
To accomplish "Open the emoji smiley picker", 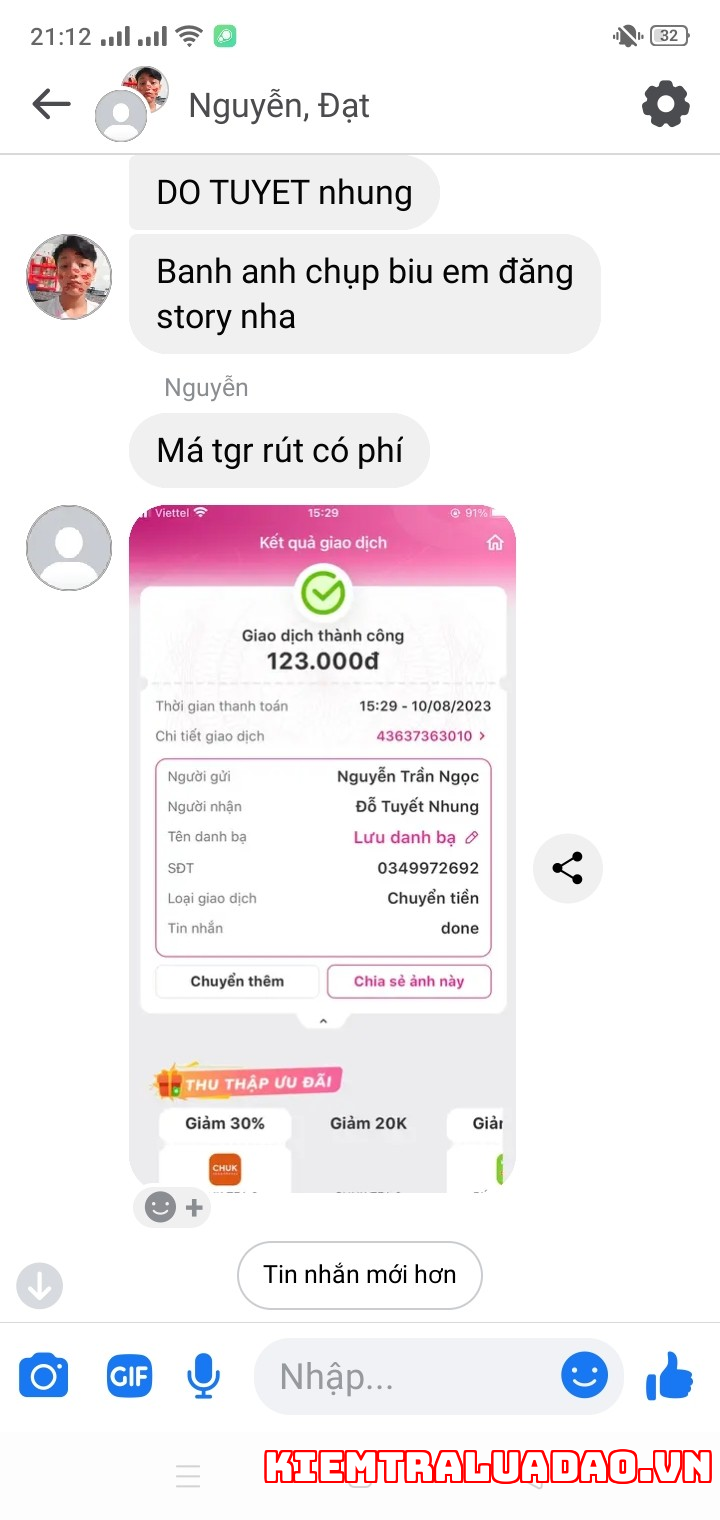I will [585, 1376].
